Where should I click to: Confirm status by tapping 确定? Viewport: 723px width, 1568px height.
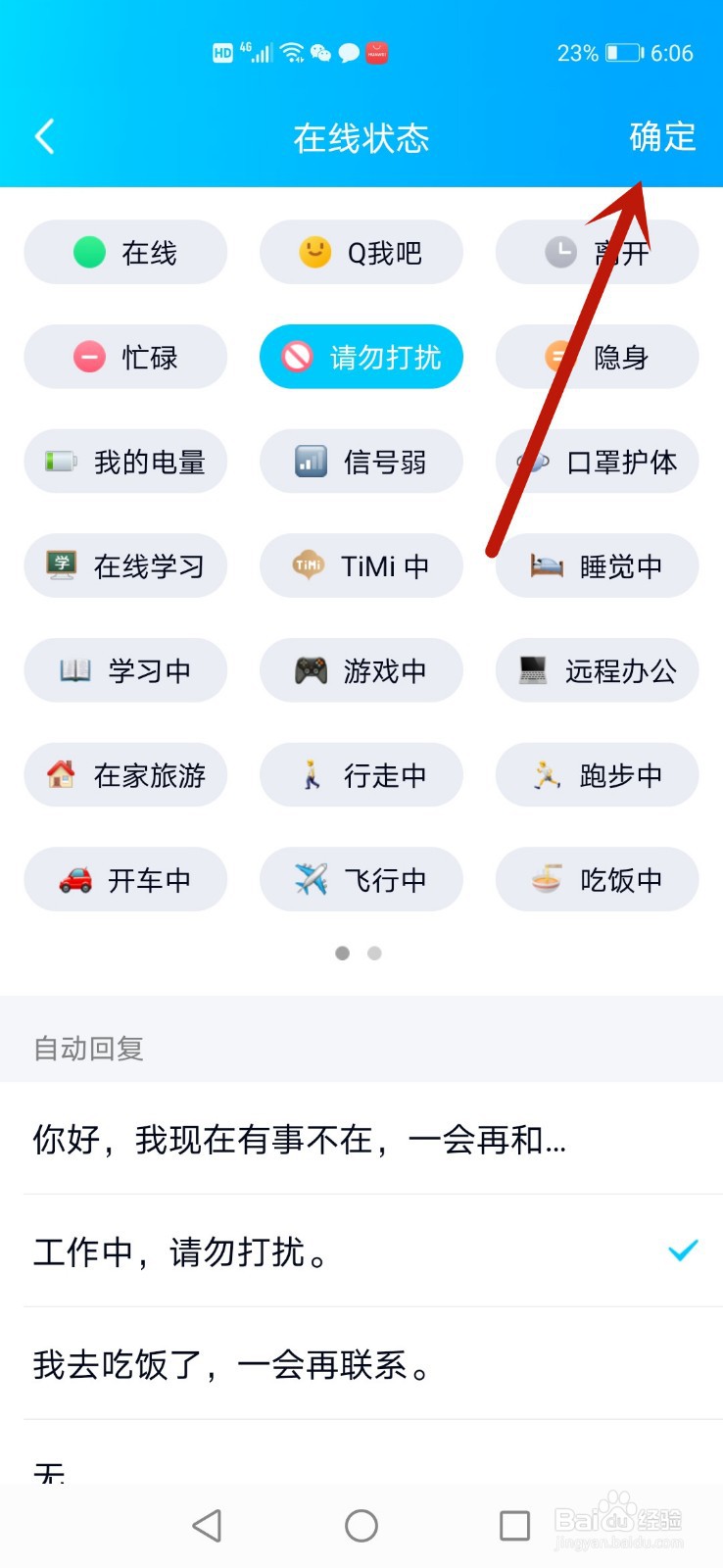pos(662,137)
